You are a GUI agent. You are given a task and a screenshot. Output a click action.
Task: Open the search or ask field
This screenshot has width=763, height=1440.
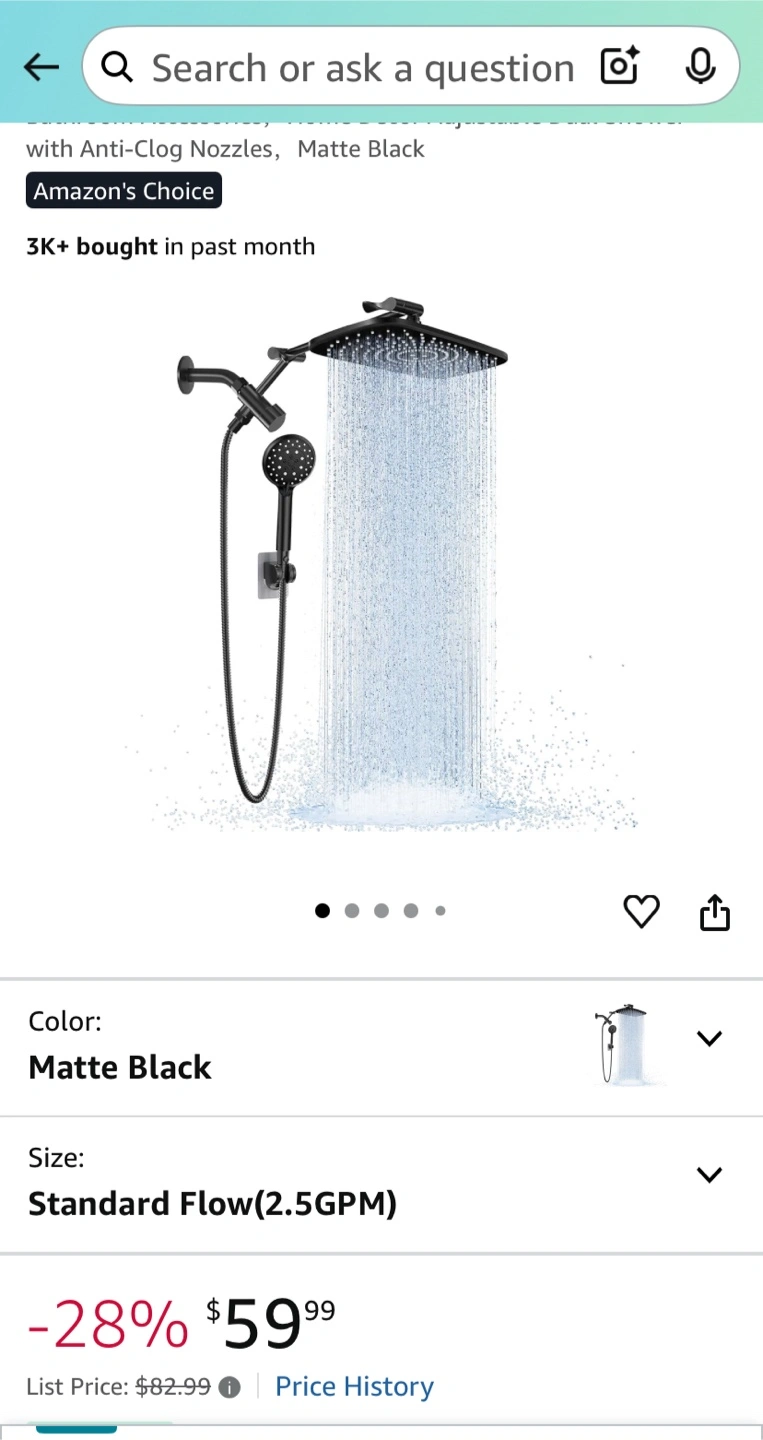[x=360, y=68]
